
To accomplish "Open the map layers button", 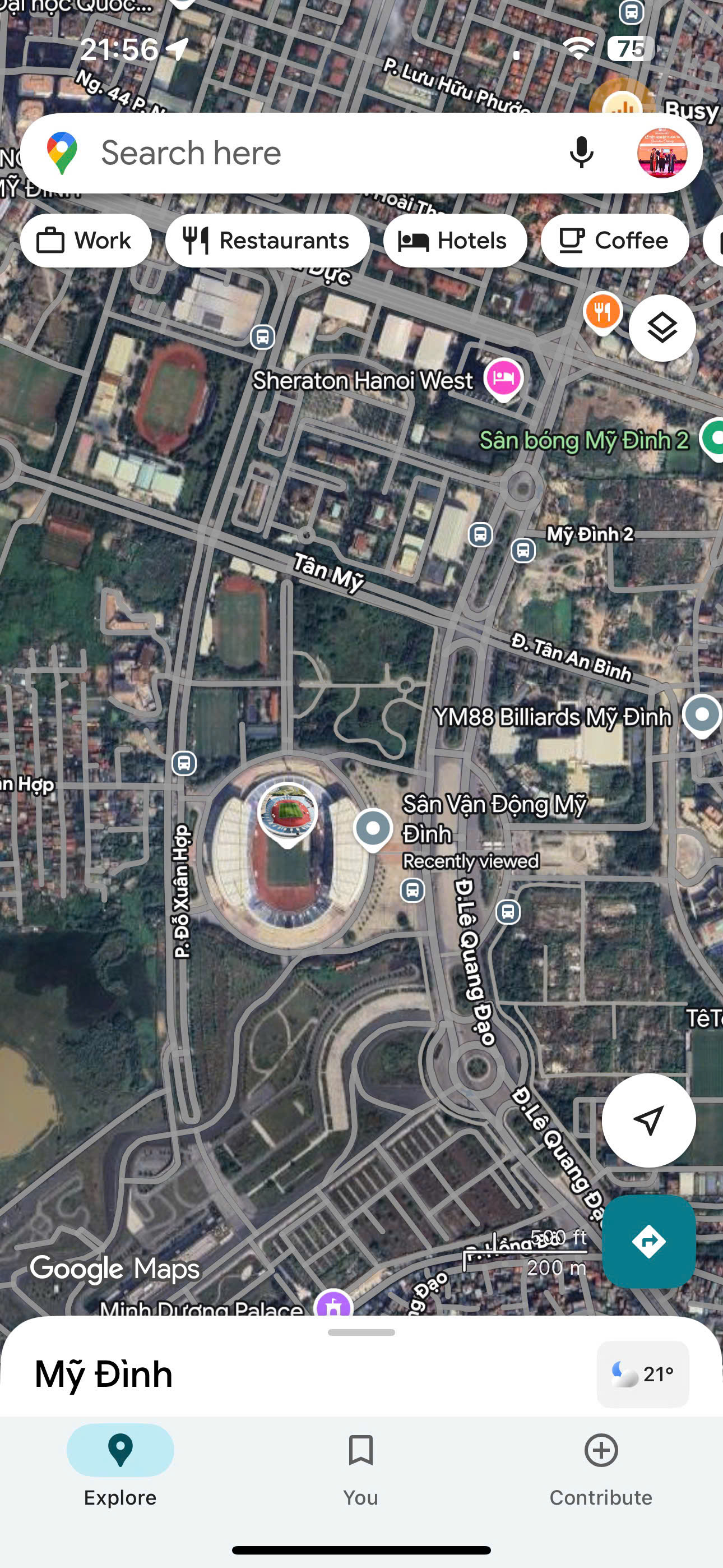I will pos(661,328).
